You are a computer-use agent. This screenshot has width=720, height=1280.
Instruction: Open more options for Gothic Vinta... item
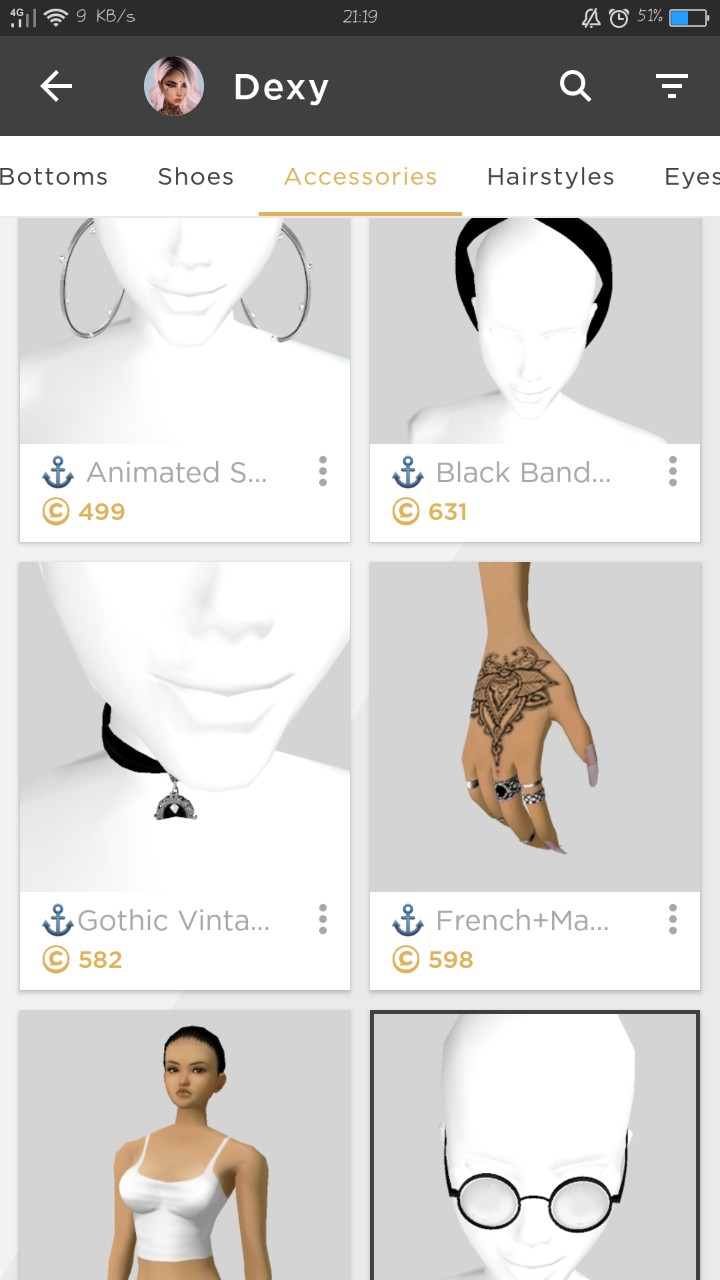tap(323, 920)
